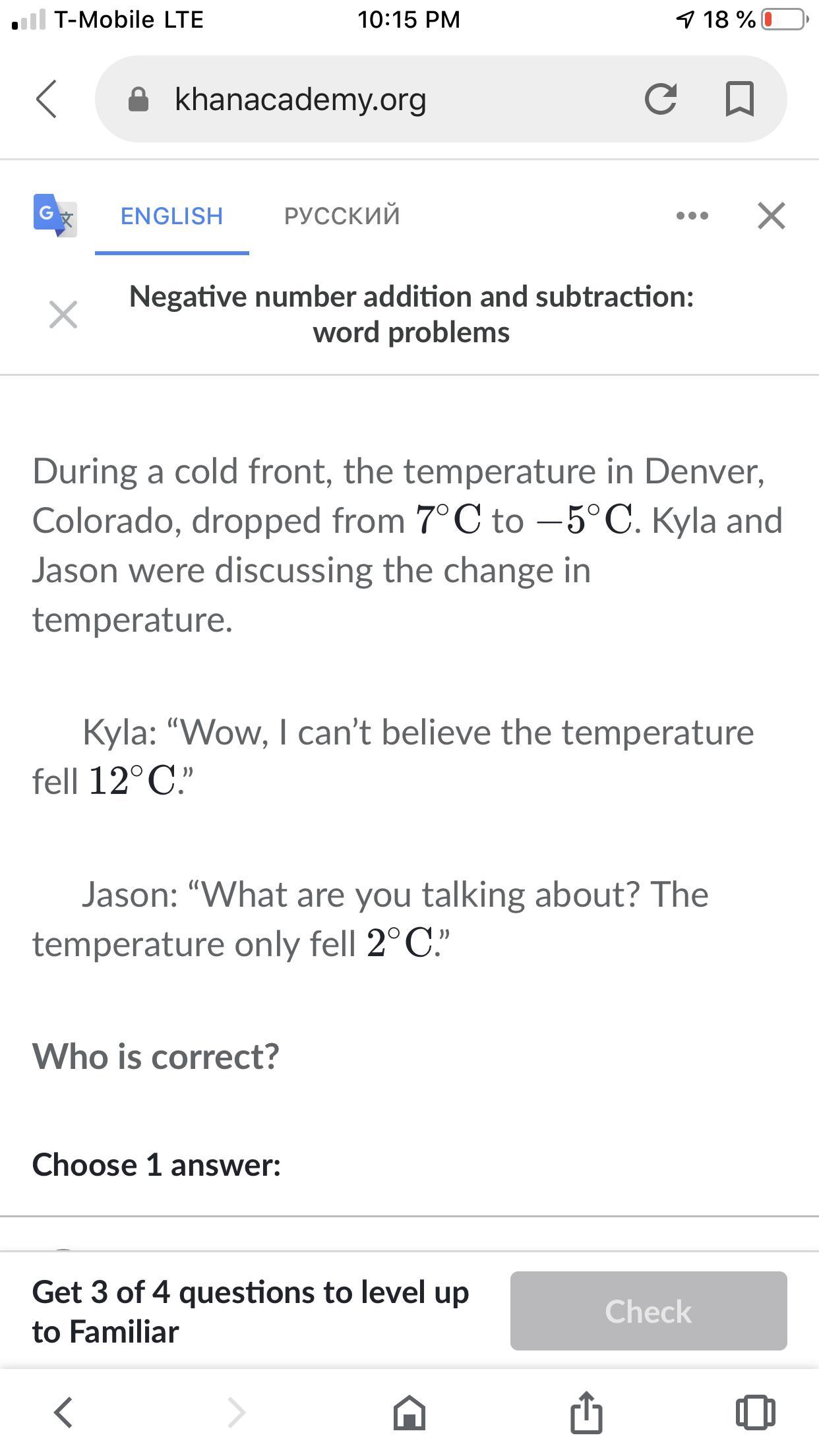Bookmark this page
Image resolution: width=819 pixels, height=1456 pixels.
point(739,100)
